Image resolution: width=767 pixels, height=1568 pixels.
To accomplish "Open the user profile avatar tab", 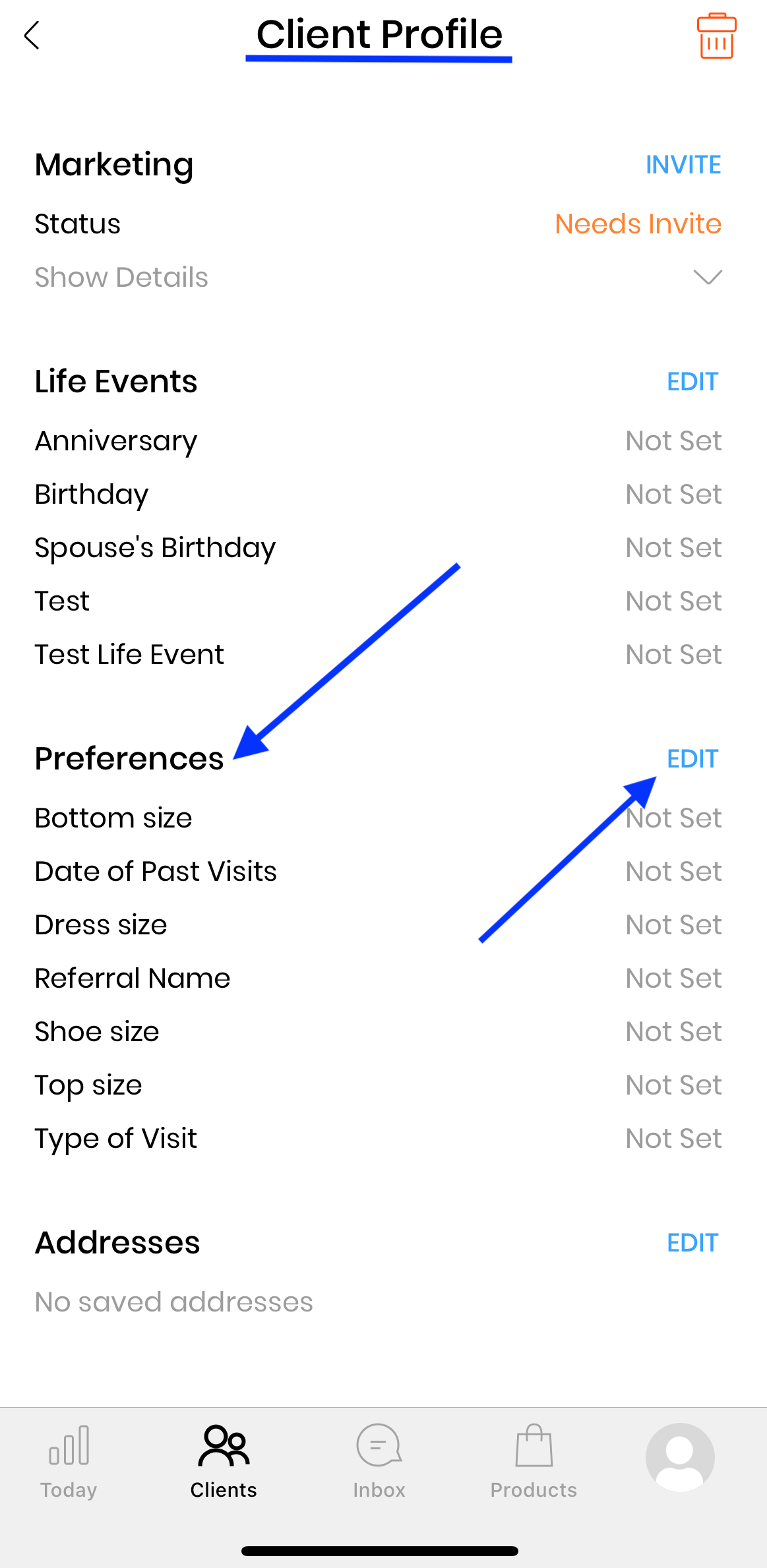I will [x=680, y=1457].
